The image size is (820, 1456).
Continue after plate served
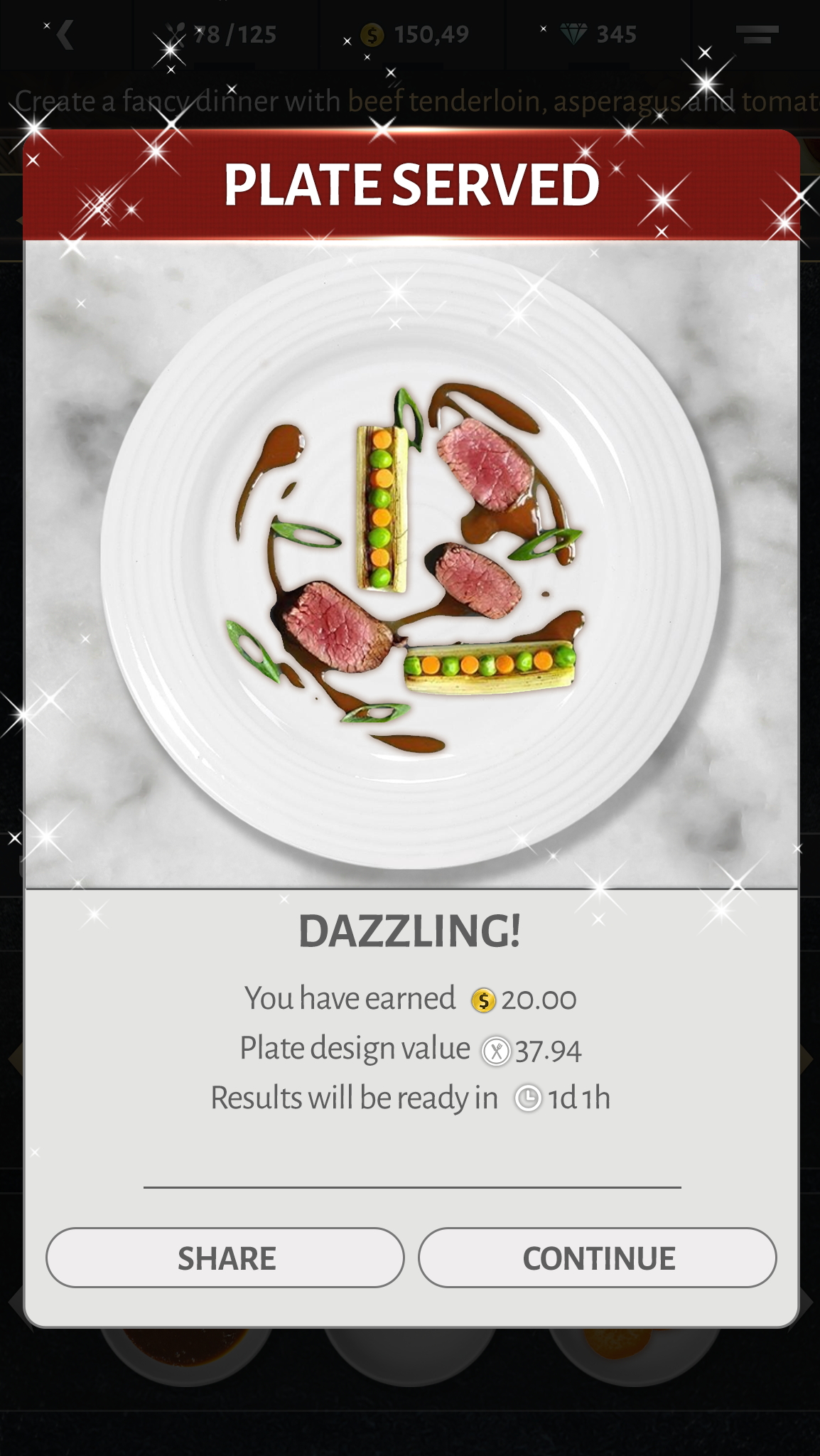pyautogui.click(x=598, y=1258)
